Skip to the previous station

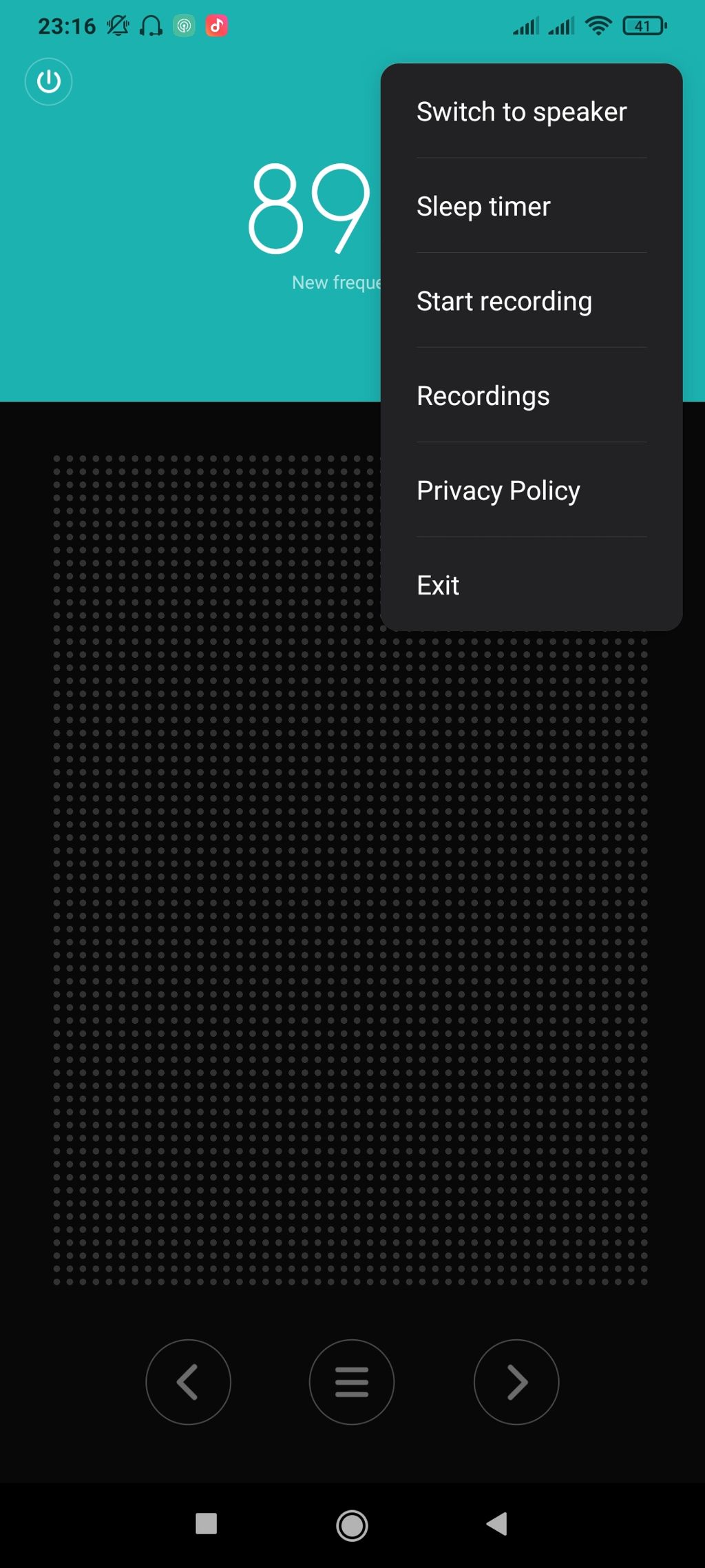pyautogui.click(x=188, y=1382)
